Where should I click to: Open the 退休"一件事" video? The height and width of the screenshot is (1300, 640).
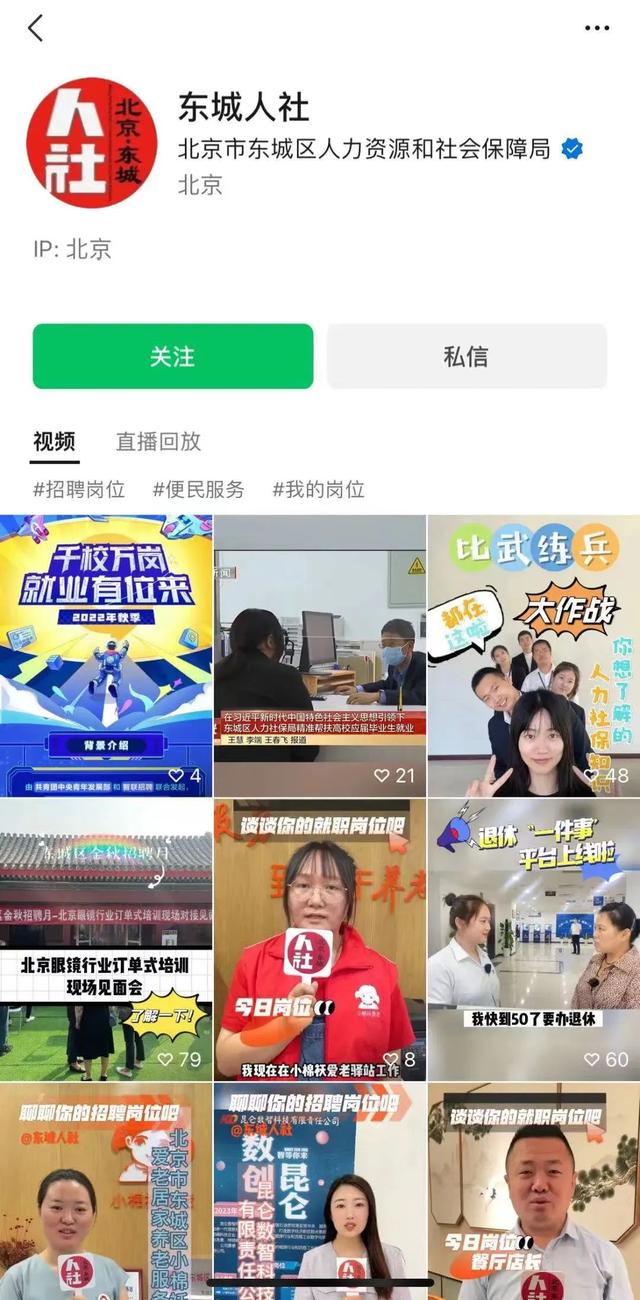pyautogui.click(x=534, y=940)
